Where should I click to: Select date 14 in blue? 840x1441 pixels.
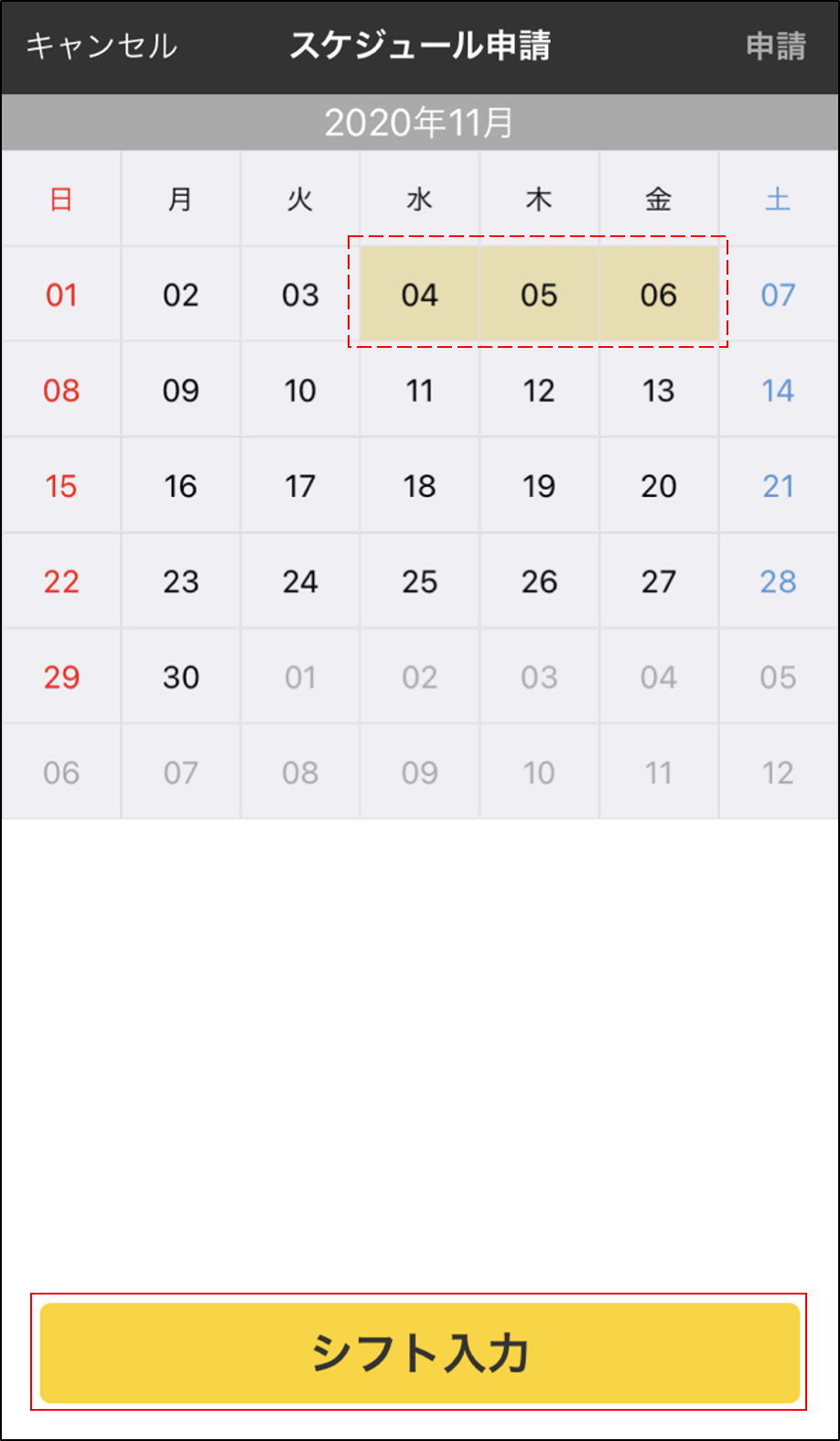(779, 390)
